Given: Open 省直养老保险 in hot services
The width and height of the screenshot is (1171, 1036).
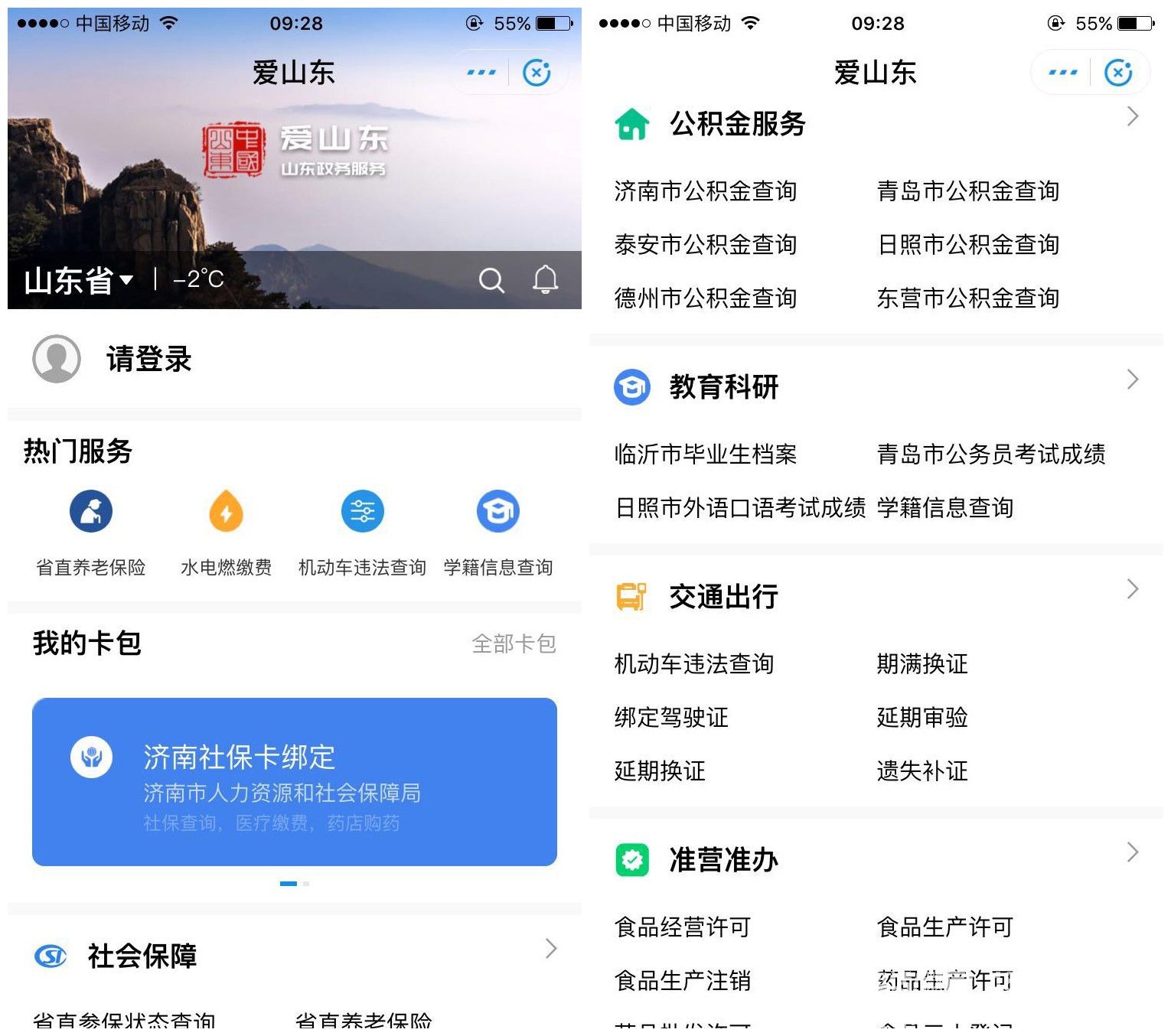Looking at the screenshot, I should (x=91, y=531).
